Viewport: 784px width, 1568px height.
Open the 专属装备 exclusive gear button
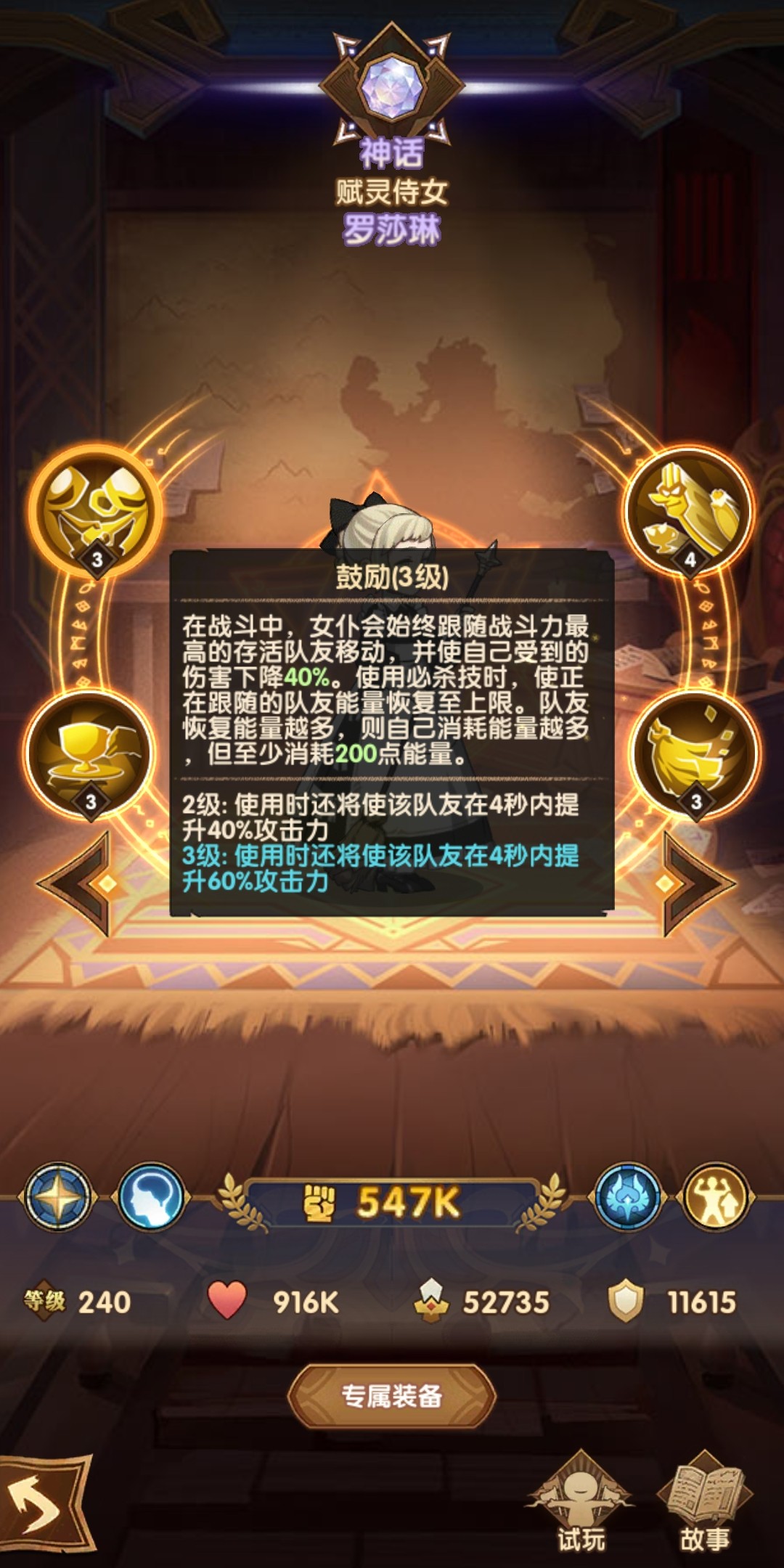391,1396
